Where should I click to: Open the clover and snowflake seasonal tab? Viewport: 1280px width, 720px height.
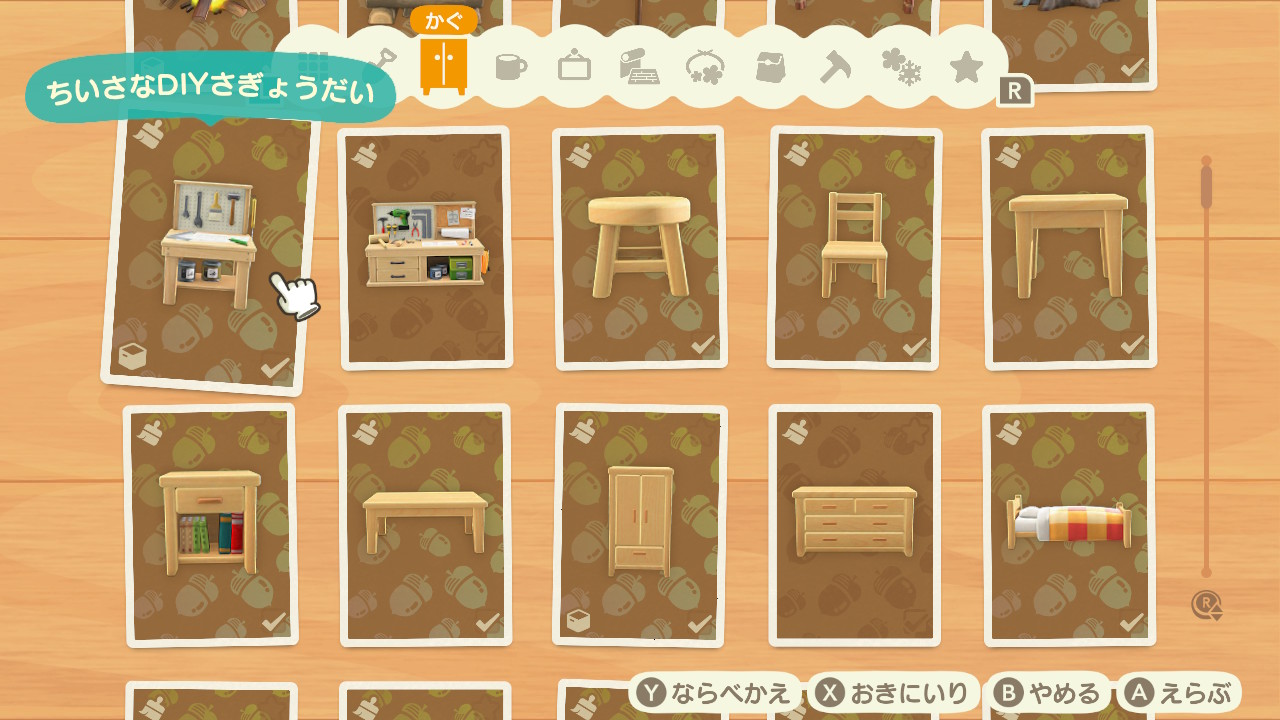tap(901, 67)
